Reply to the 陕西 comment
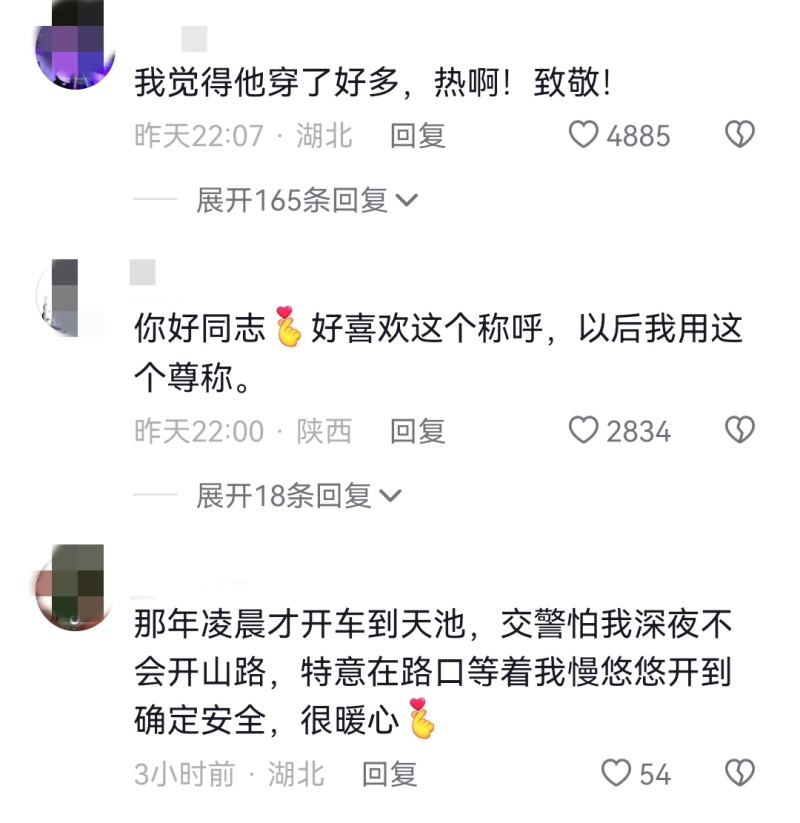 click(x=417, y=432)
